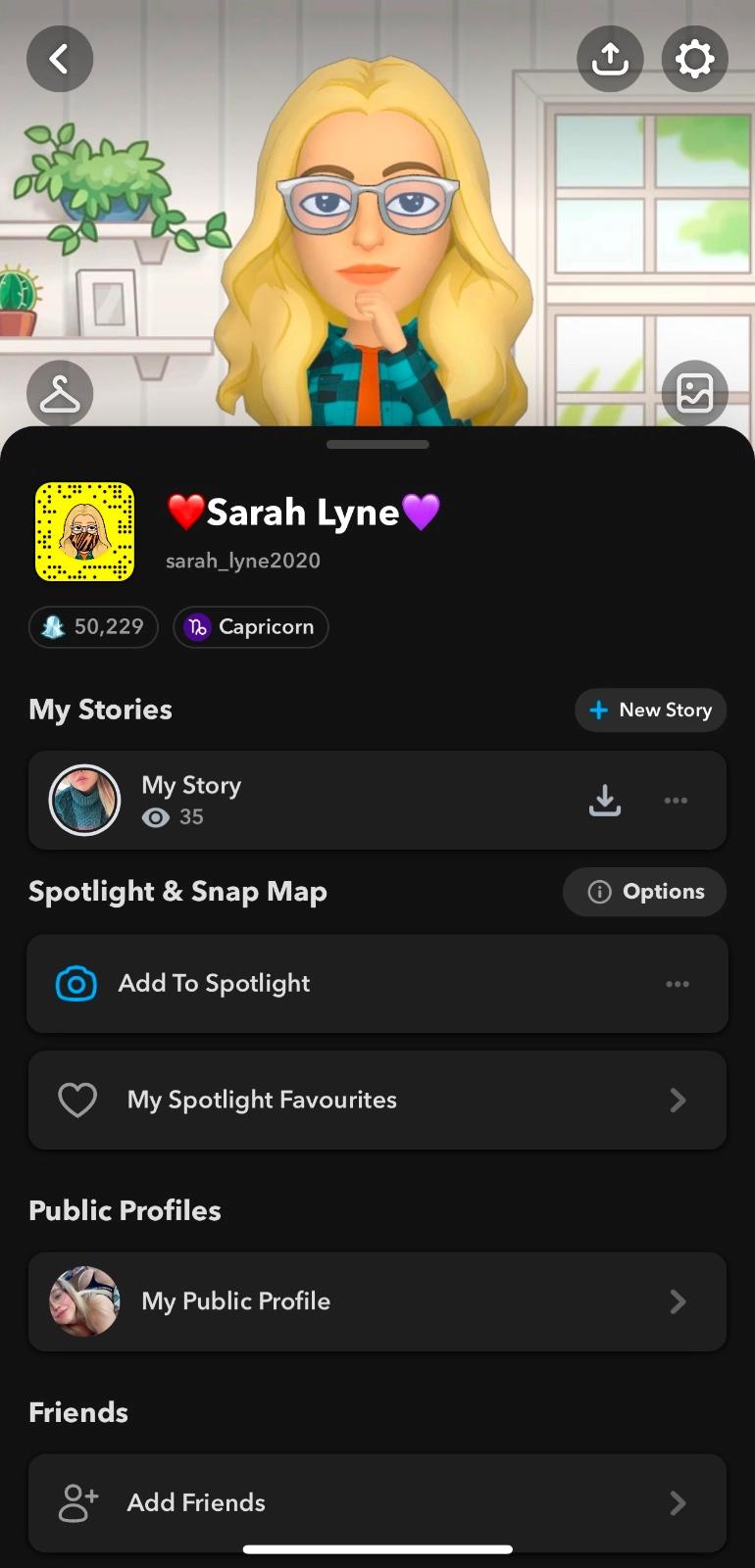The width and height of the screenshot is (755, 1568).
Task: Open more options for Add To Spotlight
Action: click(x=678, y=984)
